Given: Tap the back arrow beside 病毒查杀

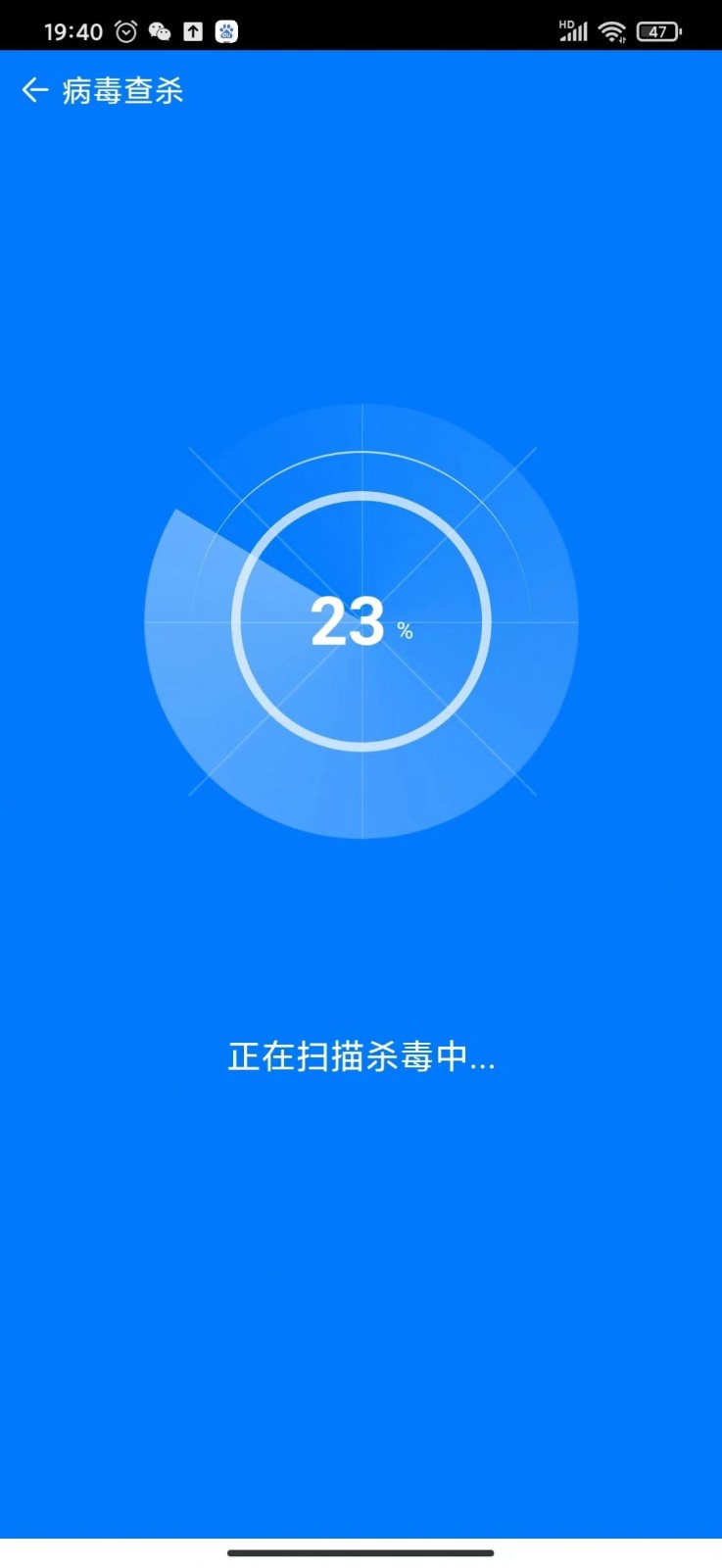Looking at the screenshot, I should point(35,90).
